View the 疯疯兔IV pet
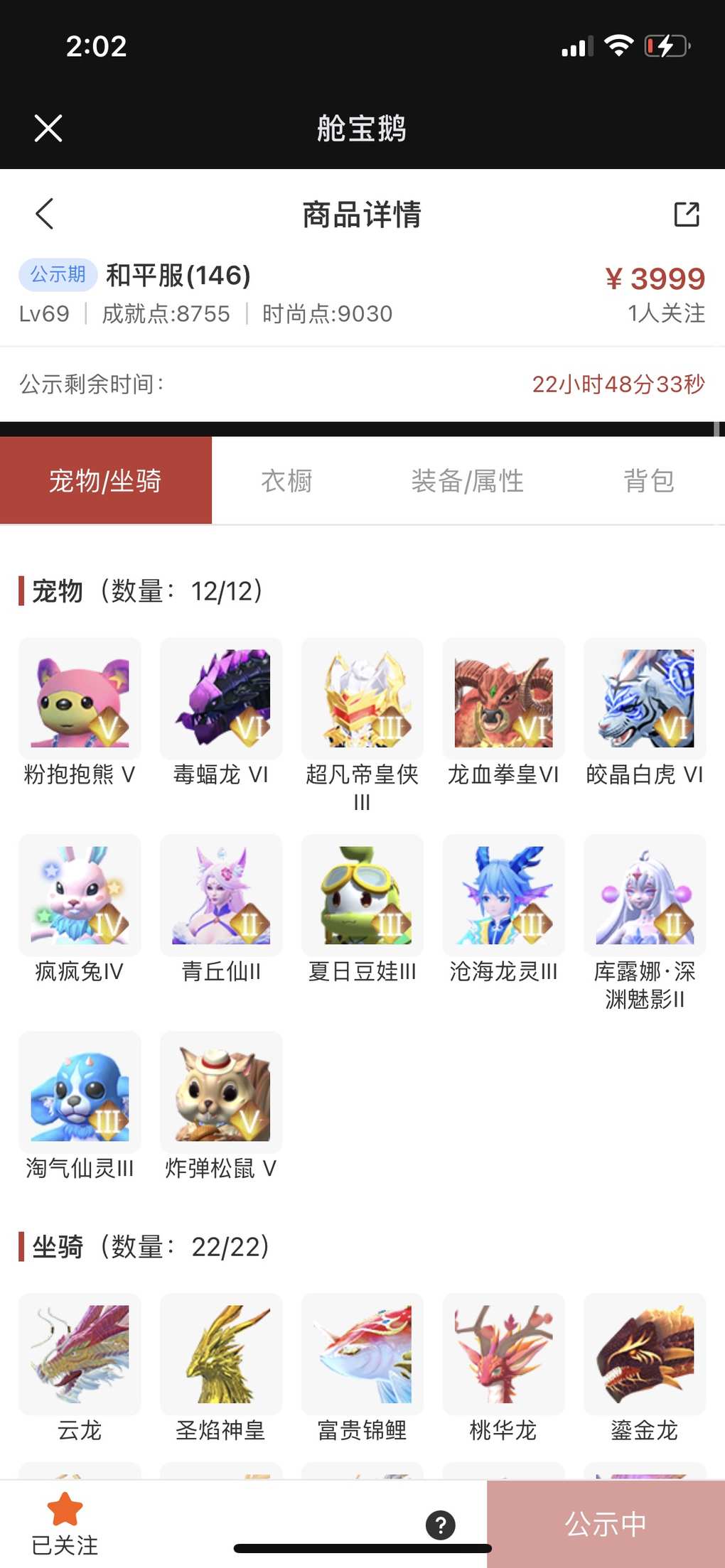Viewport: 725px width, 1568px height. point(80,895)
